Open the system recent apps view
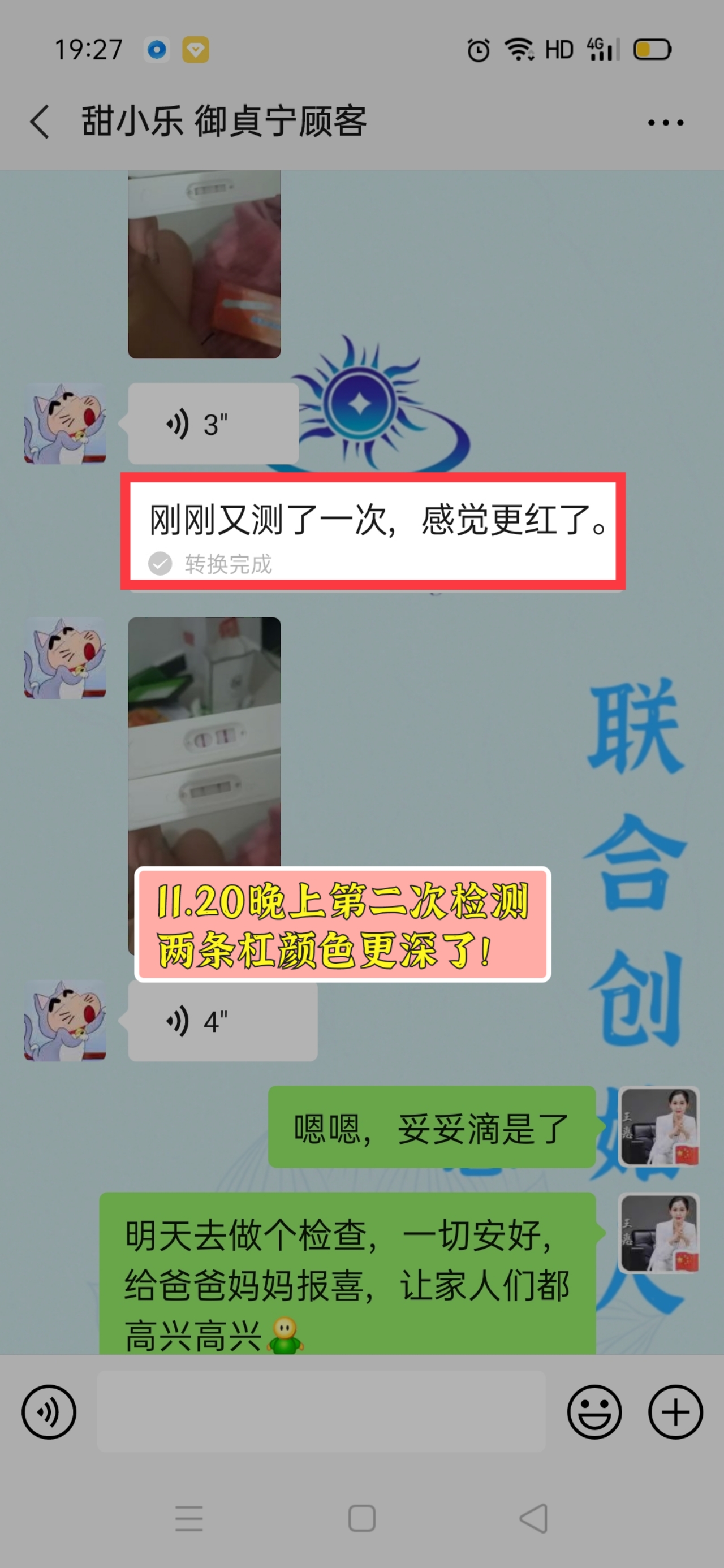The image size is (724, 1568). [x=189, y=1518]
